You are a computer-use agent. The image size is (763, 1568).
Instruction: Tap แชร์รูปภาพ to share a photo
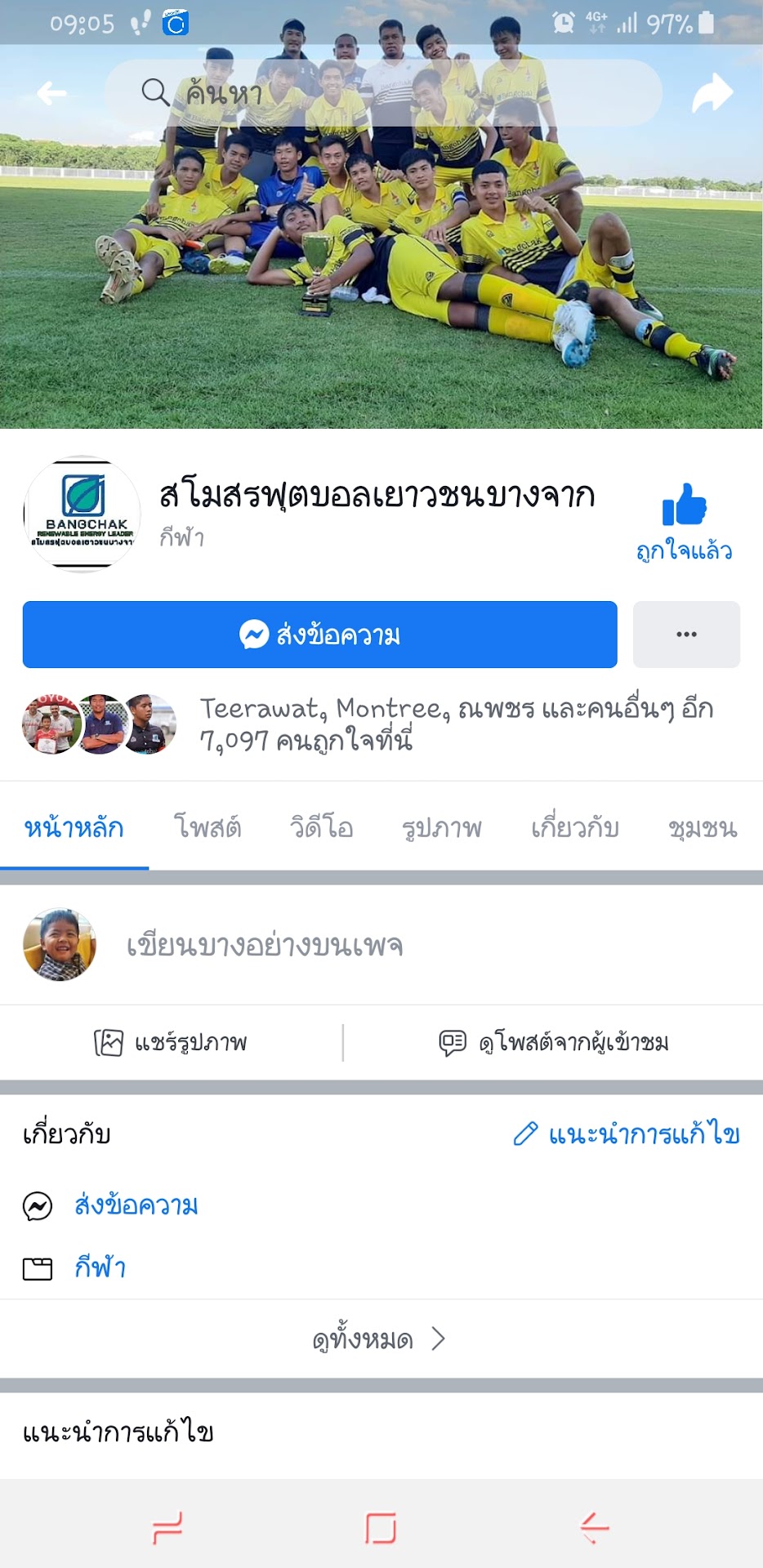point(172,1043)
